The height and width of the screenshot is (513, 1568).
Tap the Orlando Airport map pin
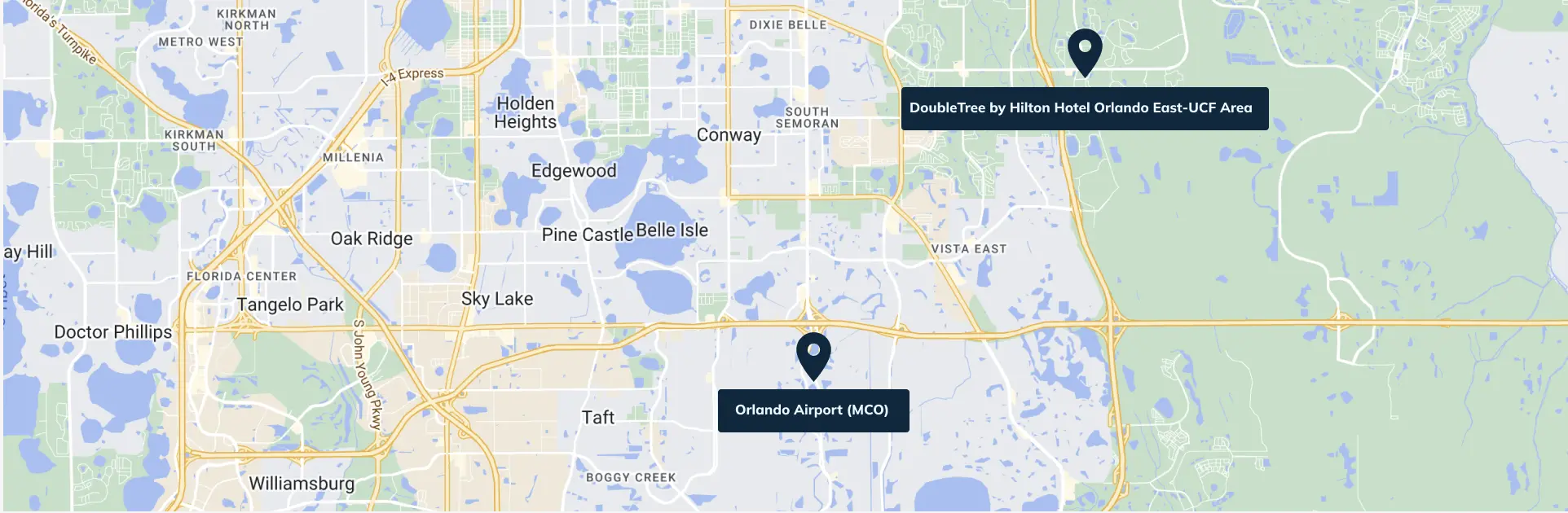click(x=813, y=353)
